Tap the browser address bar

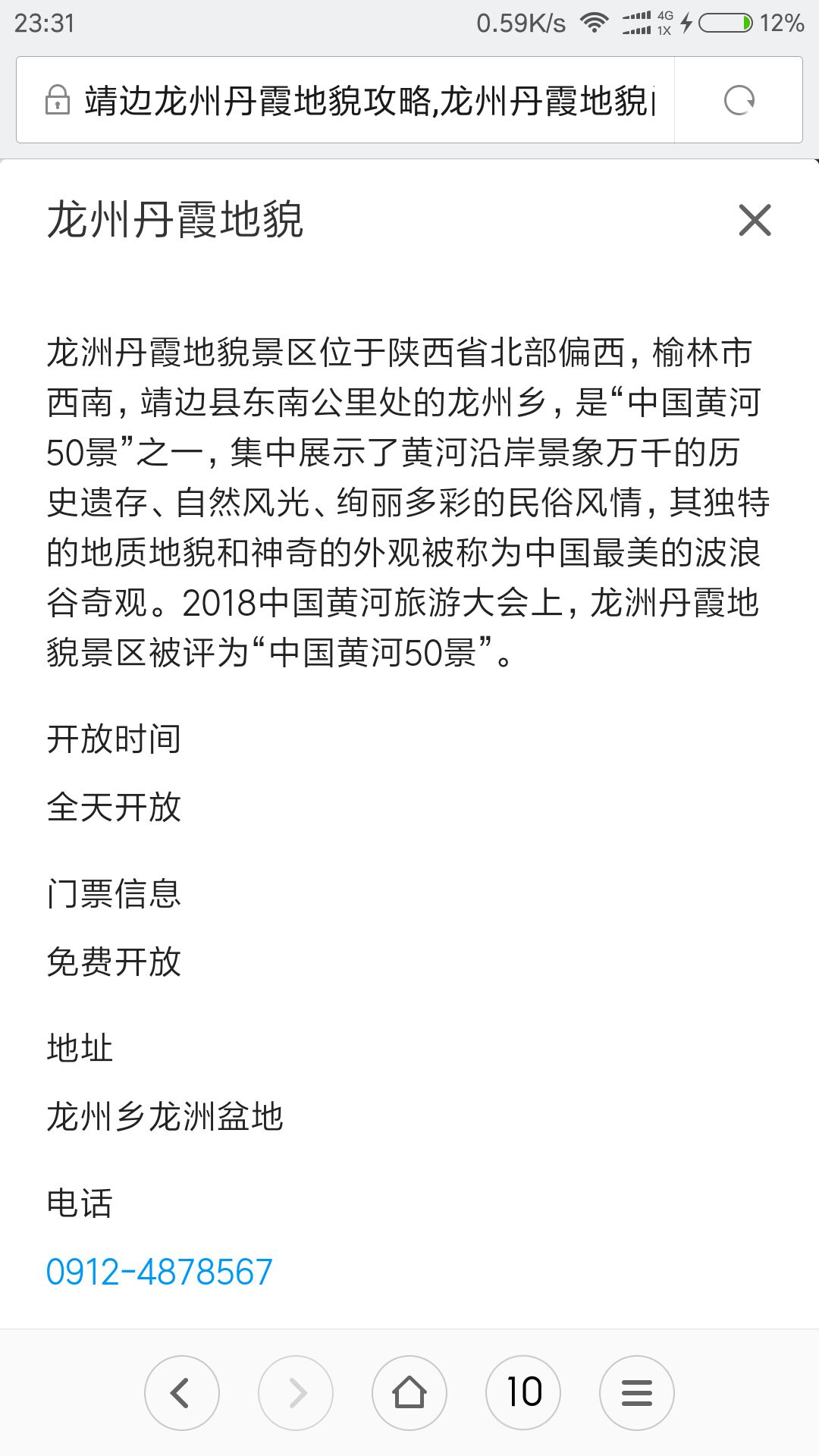(x=346, y=100)
